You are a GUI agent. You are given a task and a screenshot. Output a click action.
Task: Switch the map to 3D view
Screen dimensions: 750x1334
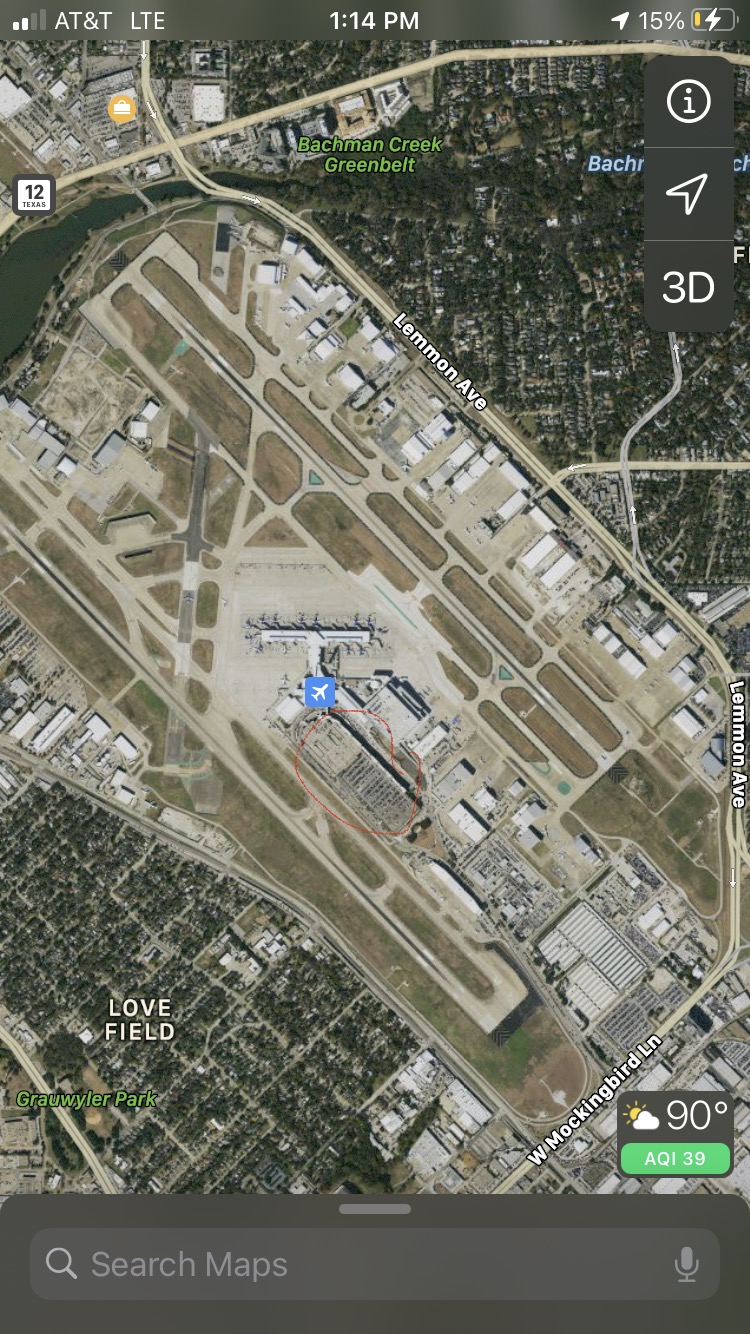tap(688, 288)
